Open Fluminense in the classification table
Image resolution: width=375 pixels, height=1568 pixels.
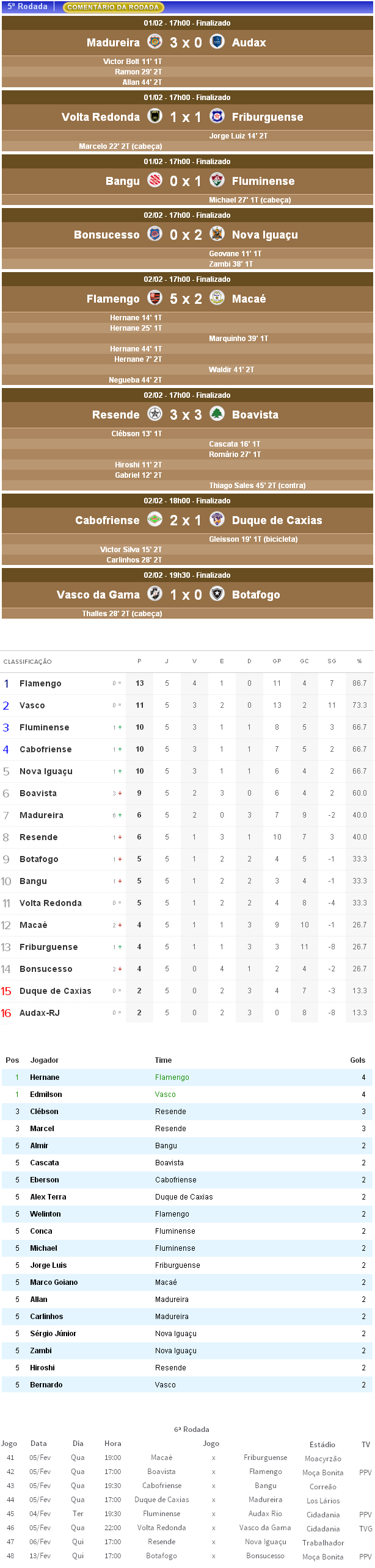coord(44,727)
